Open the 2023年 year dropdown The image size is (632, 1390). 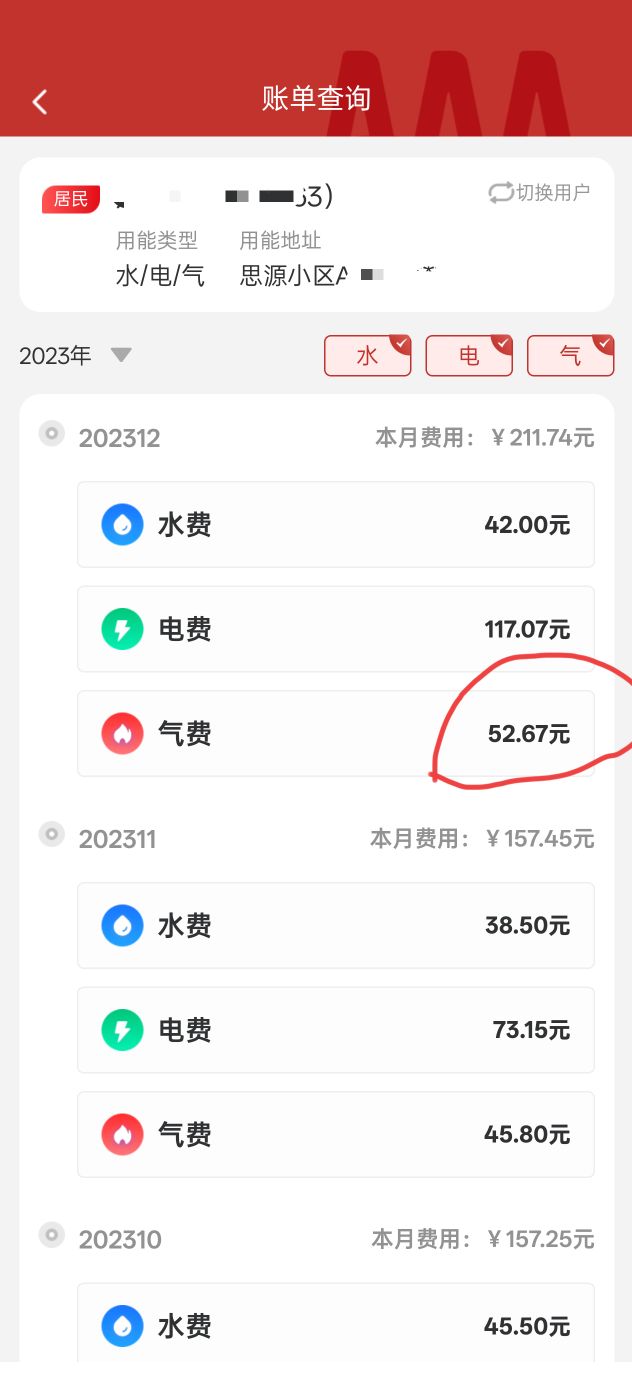(x=75, y=355)
